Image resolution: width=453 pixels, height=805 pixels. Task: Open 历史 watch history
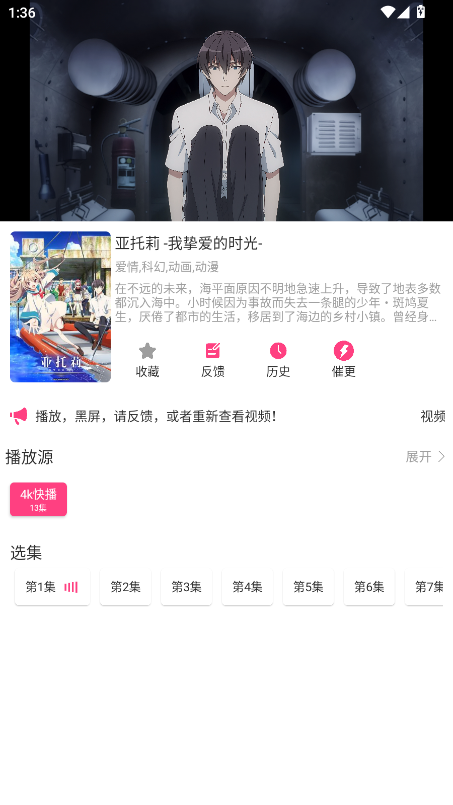click(278, 360)
